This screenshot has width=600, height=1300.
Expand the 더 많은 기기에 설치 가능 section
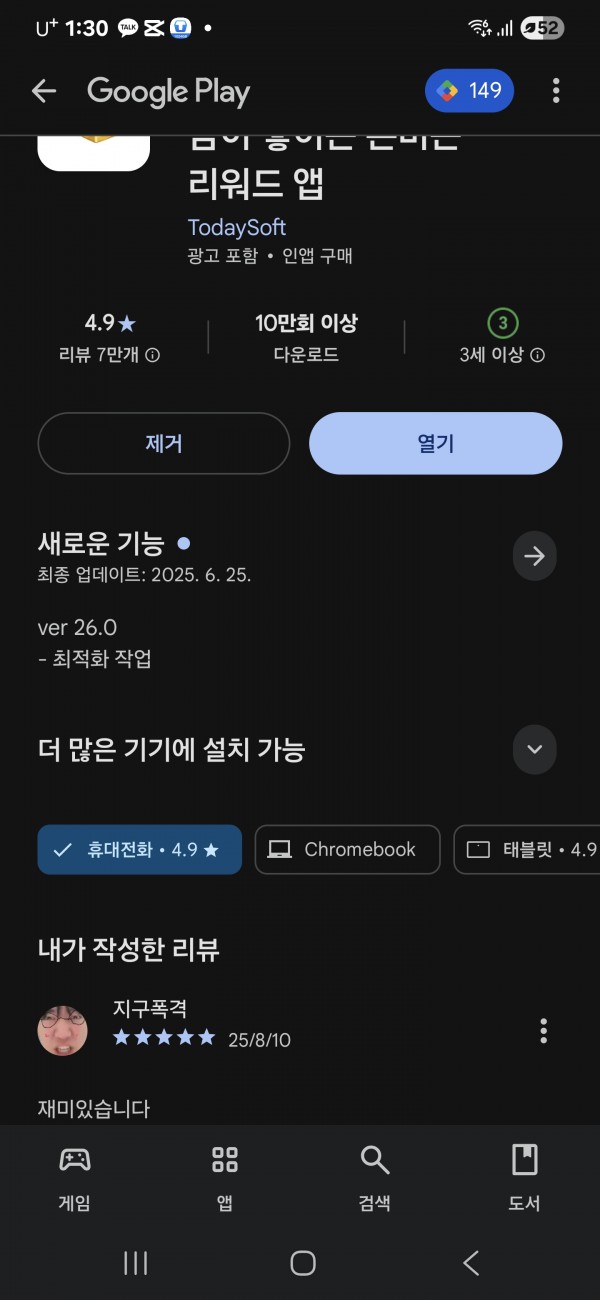pyautogui.click(x=535, y=749)
